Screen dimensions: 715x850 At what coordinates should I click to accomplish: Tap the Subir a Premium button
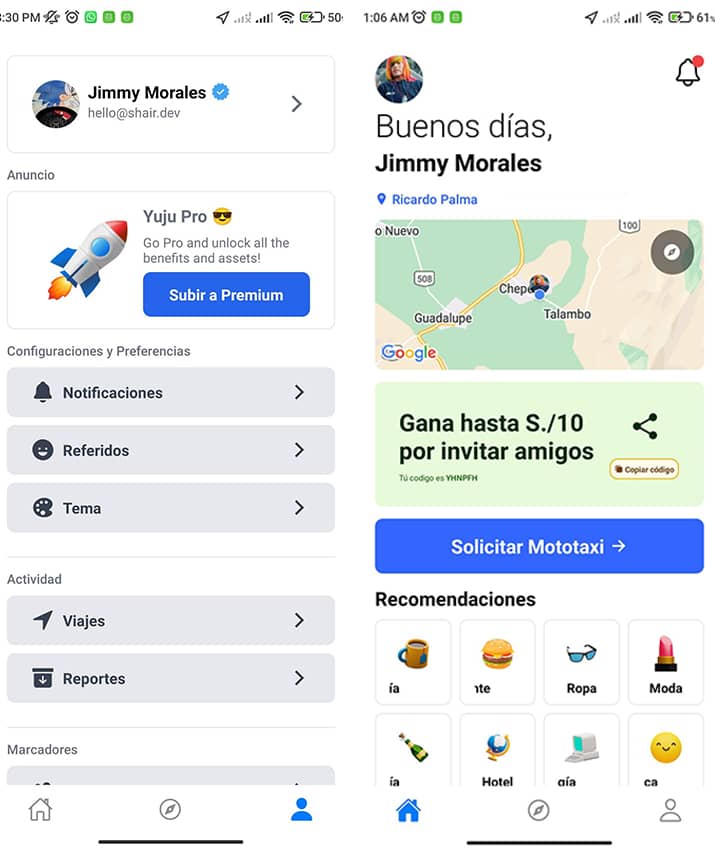click(x=226, y=295)
